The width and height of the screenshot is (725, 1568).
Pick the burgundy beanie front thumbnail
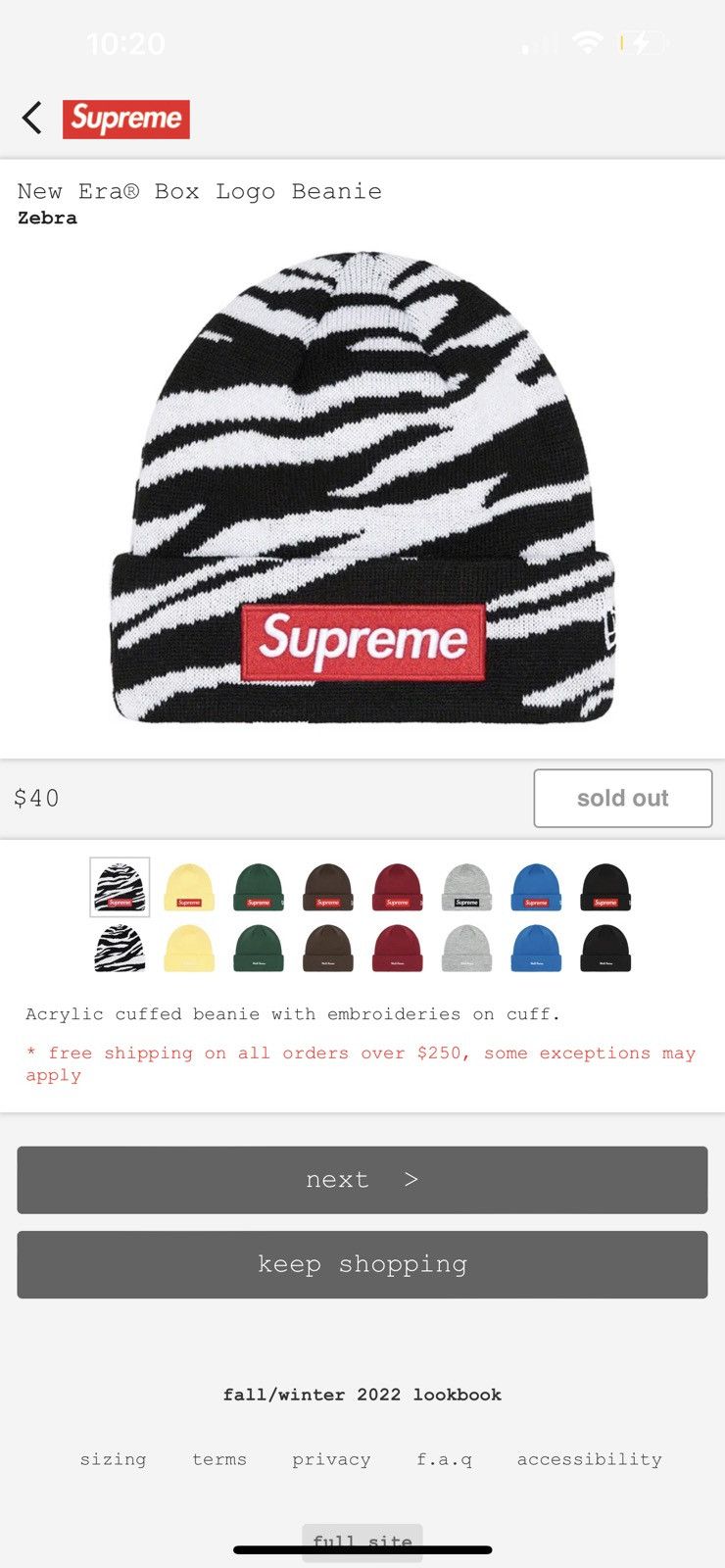pyautogui.click(x=397, y=887)
